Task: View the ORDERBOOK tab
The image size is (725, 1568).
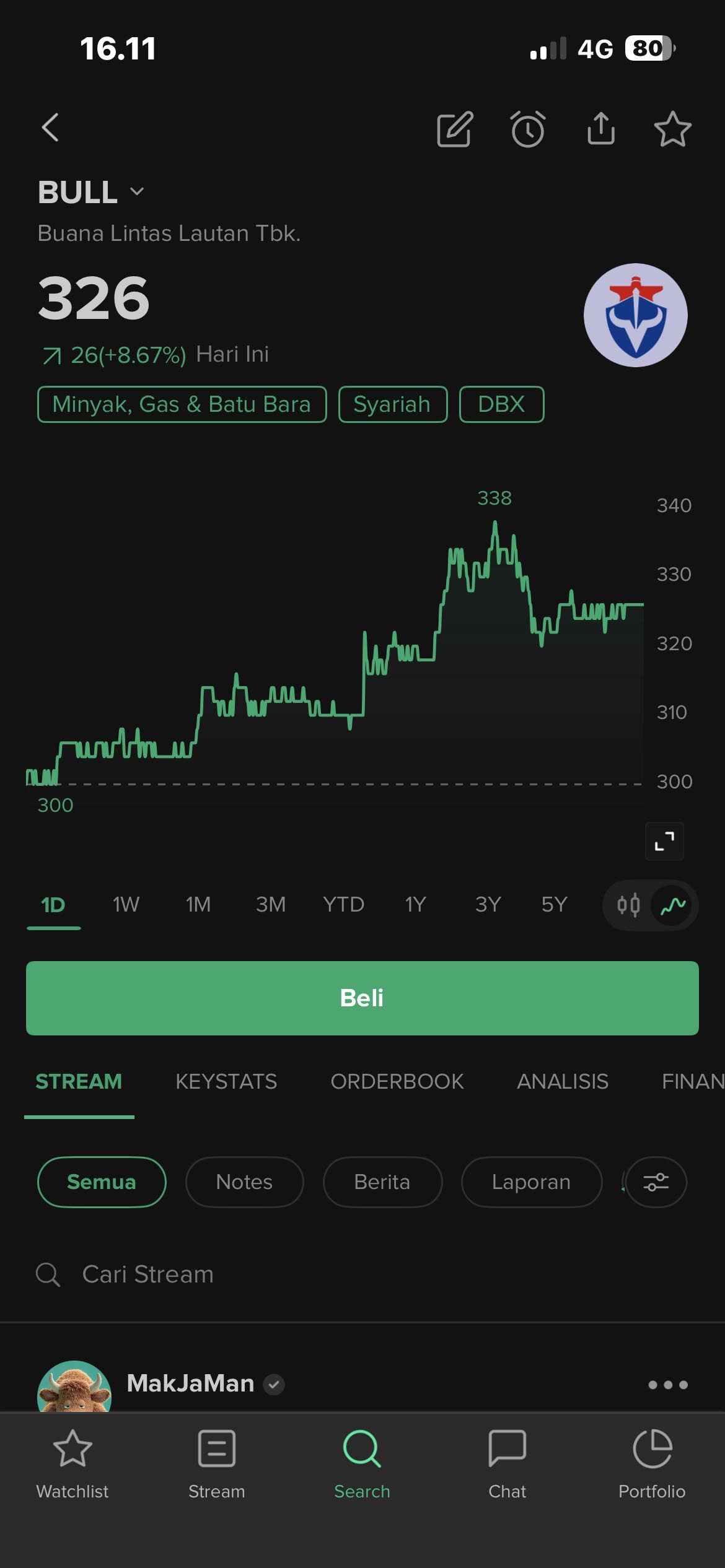Action: [x=397, y=1081]
